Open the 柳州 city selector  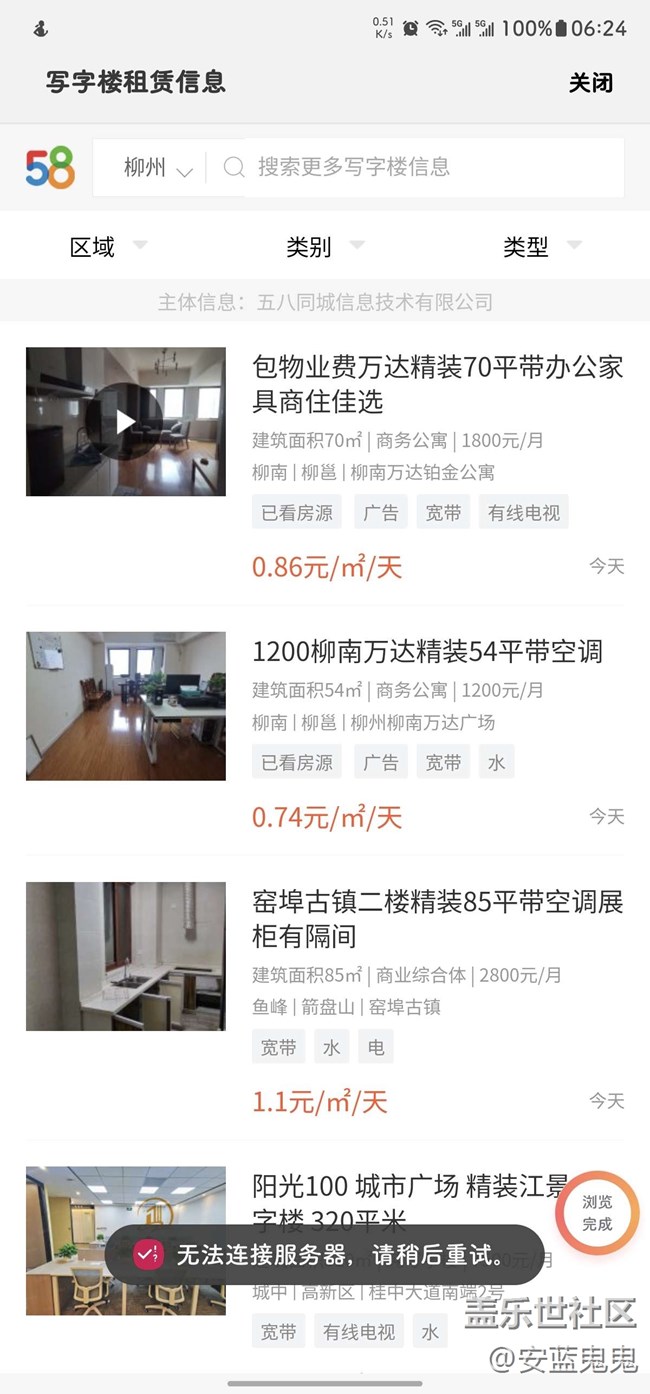pos(157,168)
